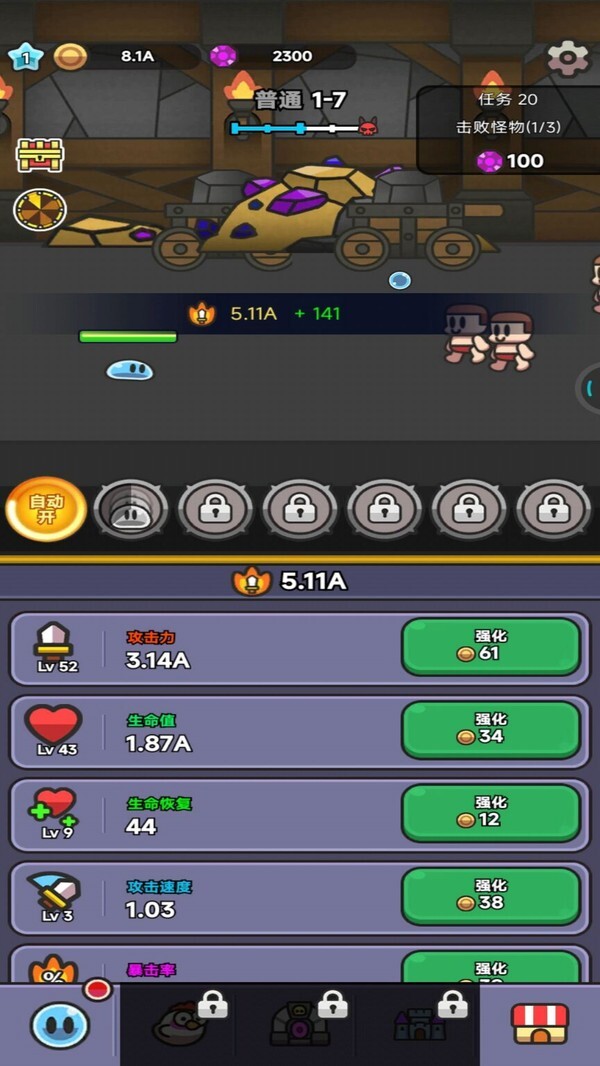Open the treasure chest icon
This screenshot has height=1066, width=600.
(x=40, y=155)
